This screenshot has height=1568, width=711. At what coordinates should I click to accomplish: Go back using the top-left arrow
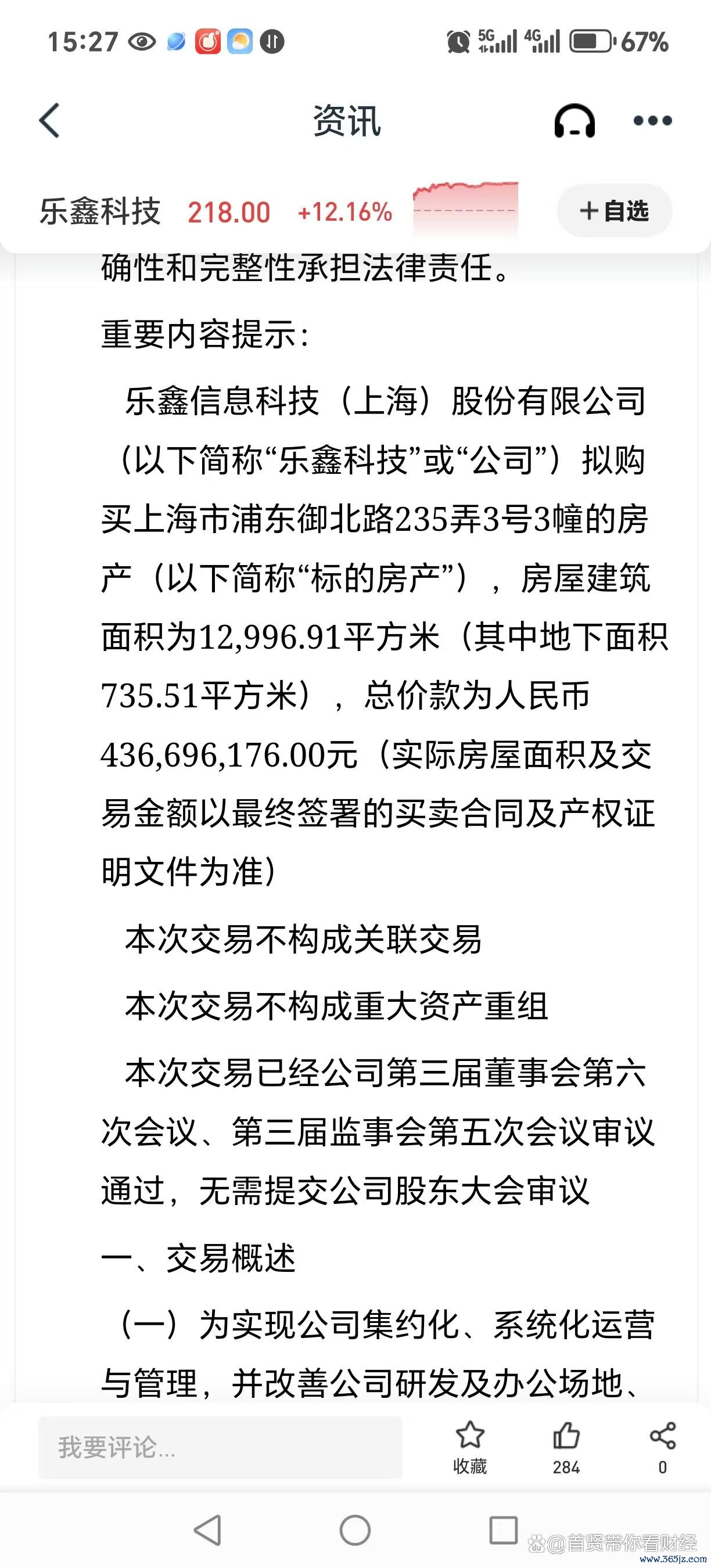(49, 120)
